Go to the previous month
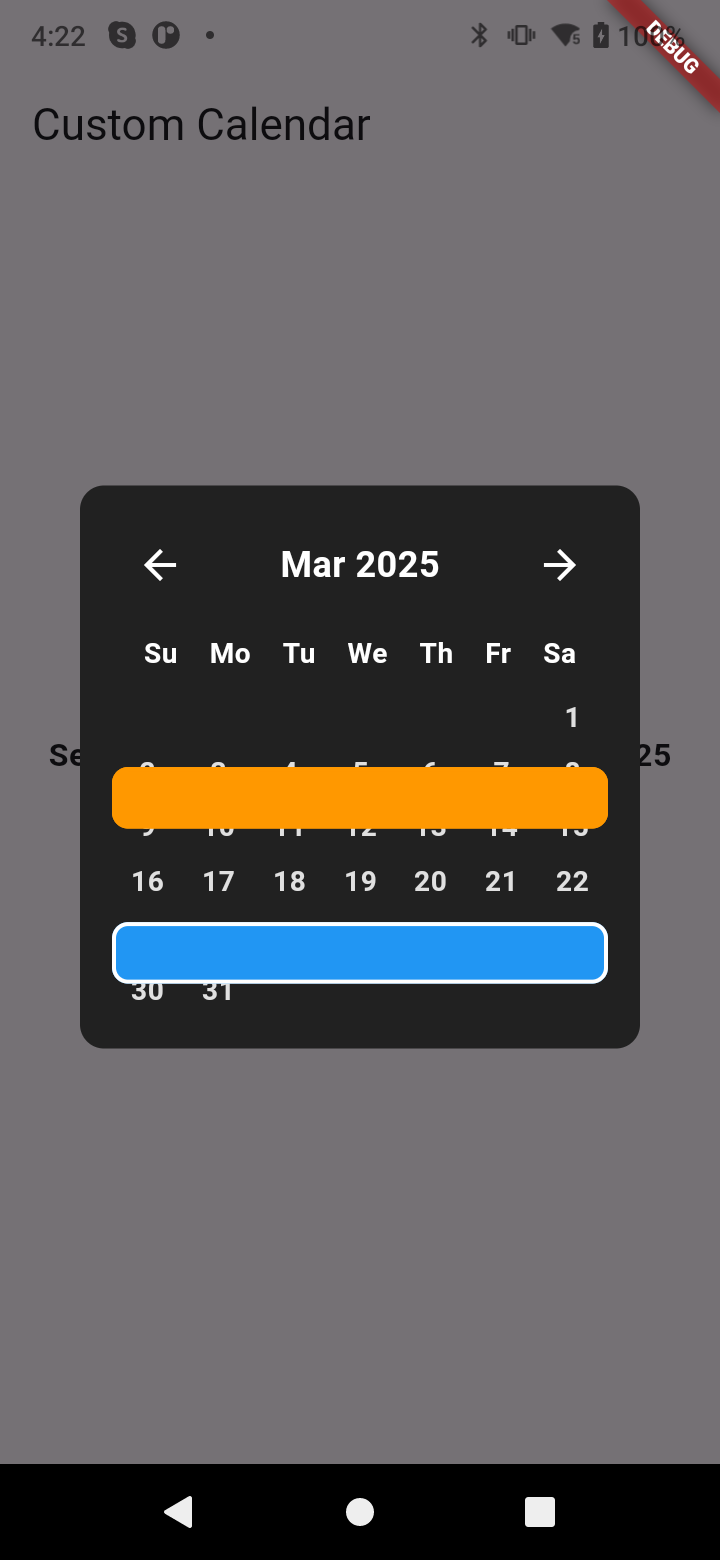 click(x=160, y=565)
